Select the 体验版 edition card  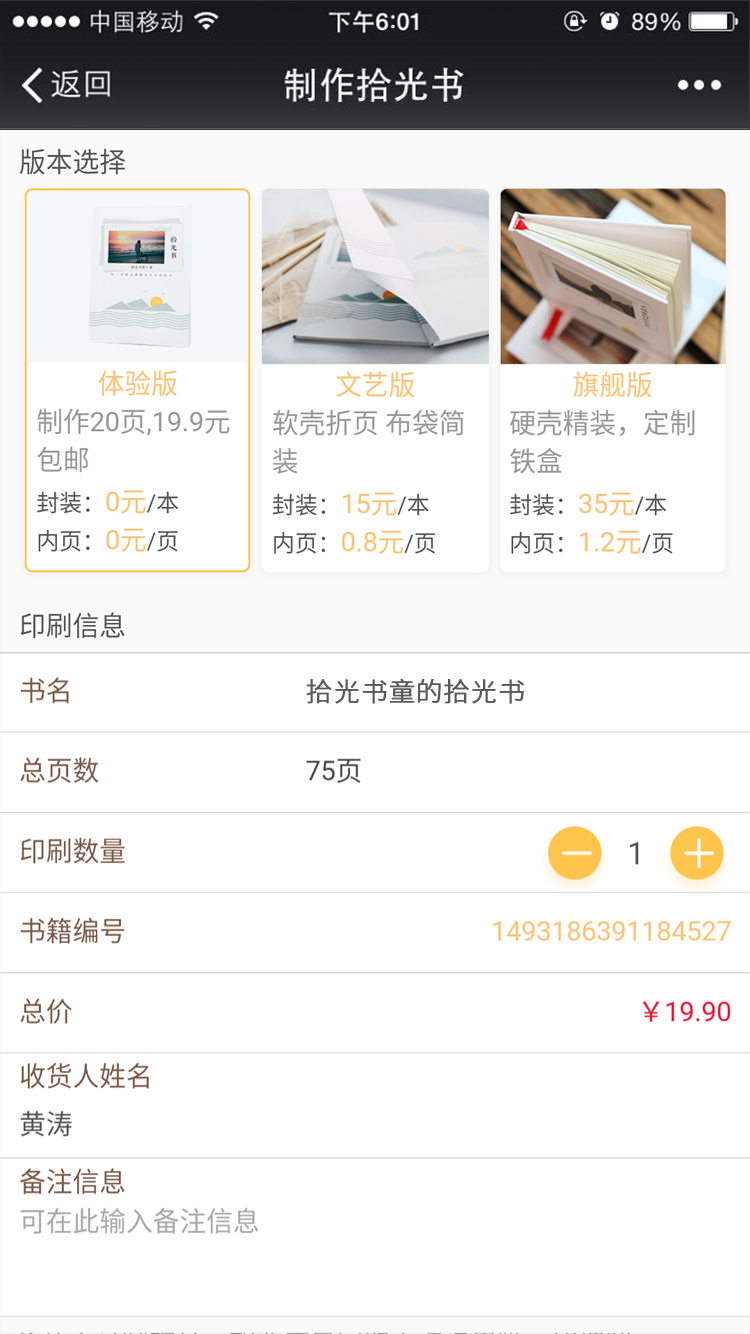(137, 380)
